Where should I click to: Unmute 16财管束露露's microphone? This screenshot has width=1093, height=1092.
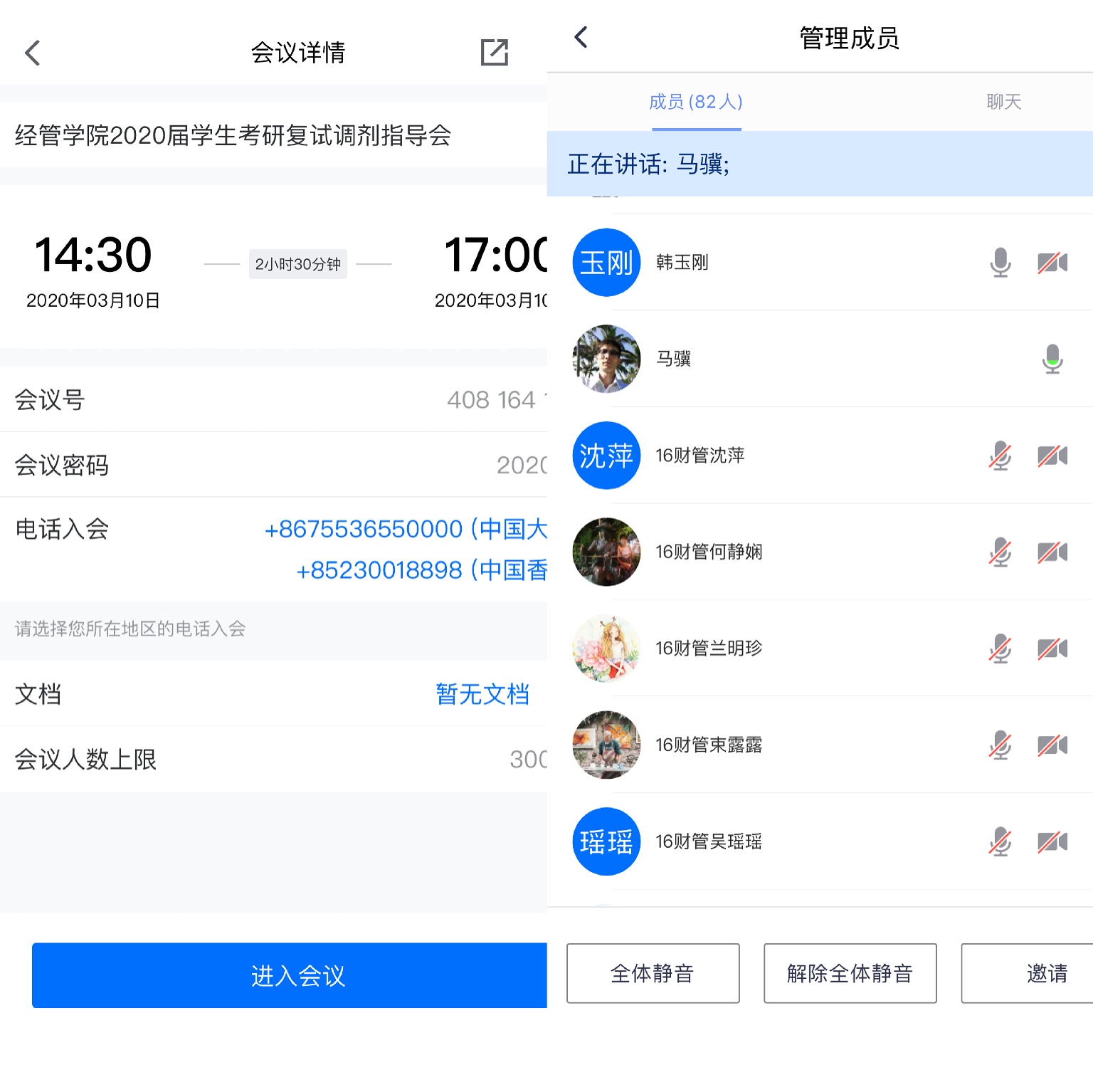(1000, 745)
